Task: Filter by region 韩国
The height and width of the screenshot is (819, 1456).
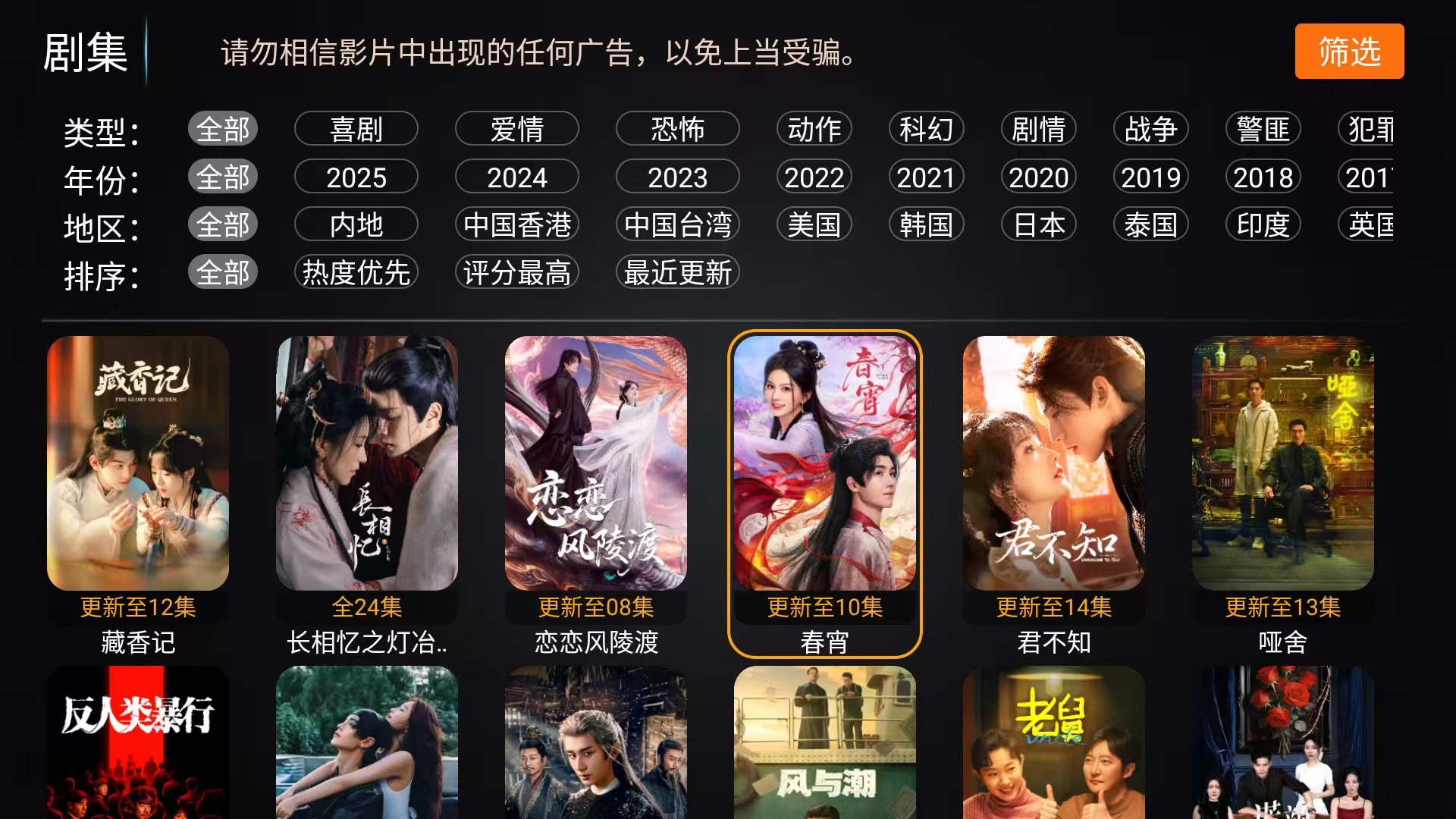Action: coord(926,224)
